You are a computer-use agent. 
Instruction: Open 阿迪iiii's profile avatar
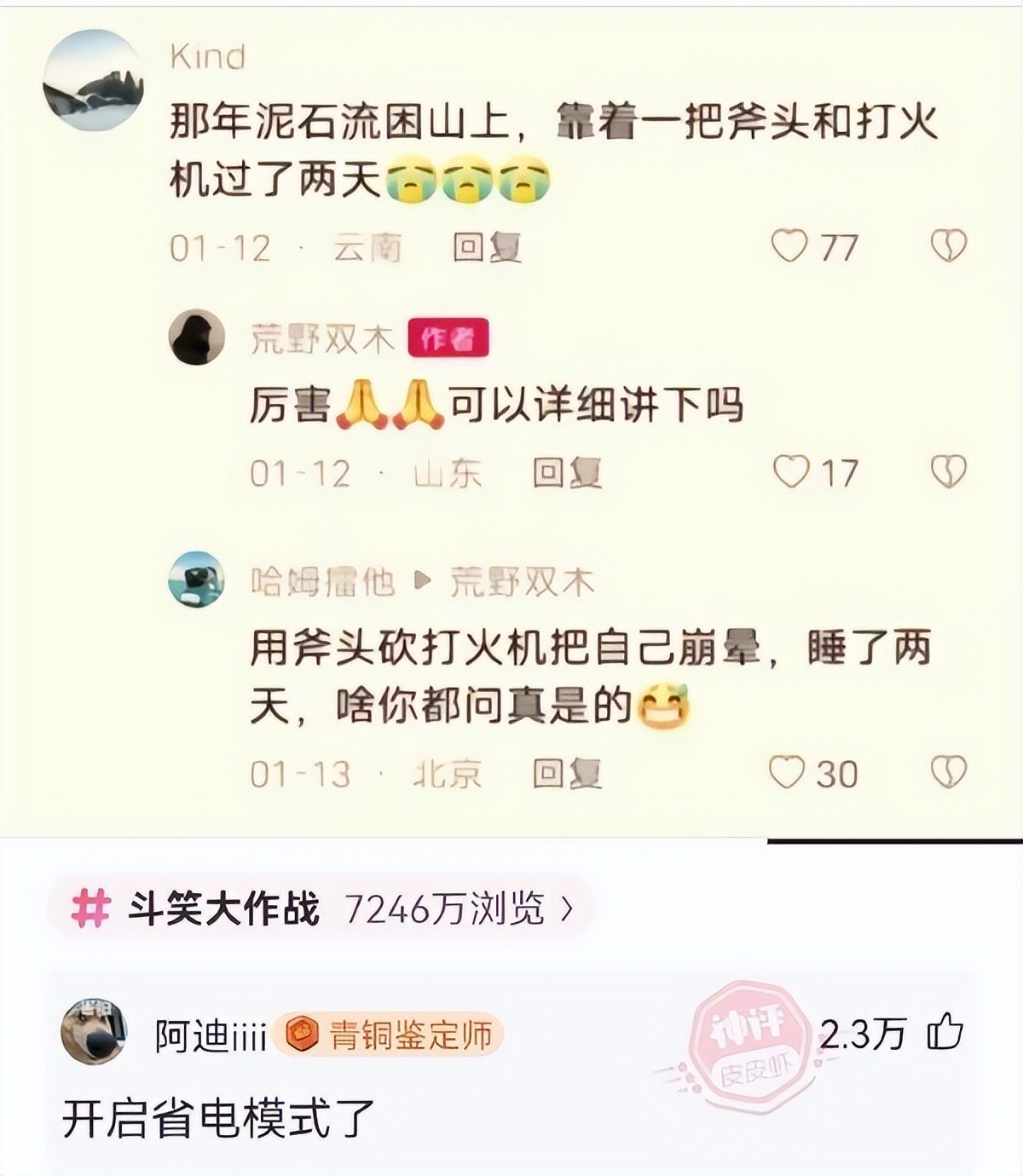[x=94, y=1032]
